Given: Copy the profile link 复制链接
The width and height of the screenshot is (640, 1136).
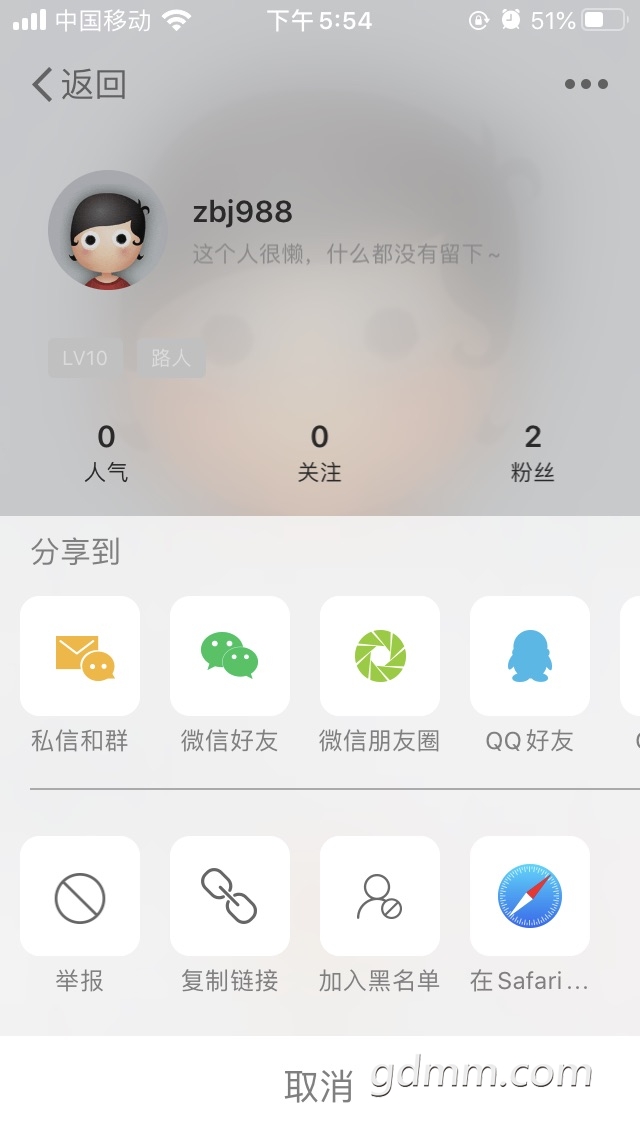Looking at the screenshot, I should 230,896.
